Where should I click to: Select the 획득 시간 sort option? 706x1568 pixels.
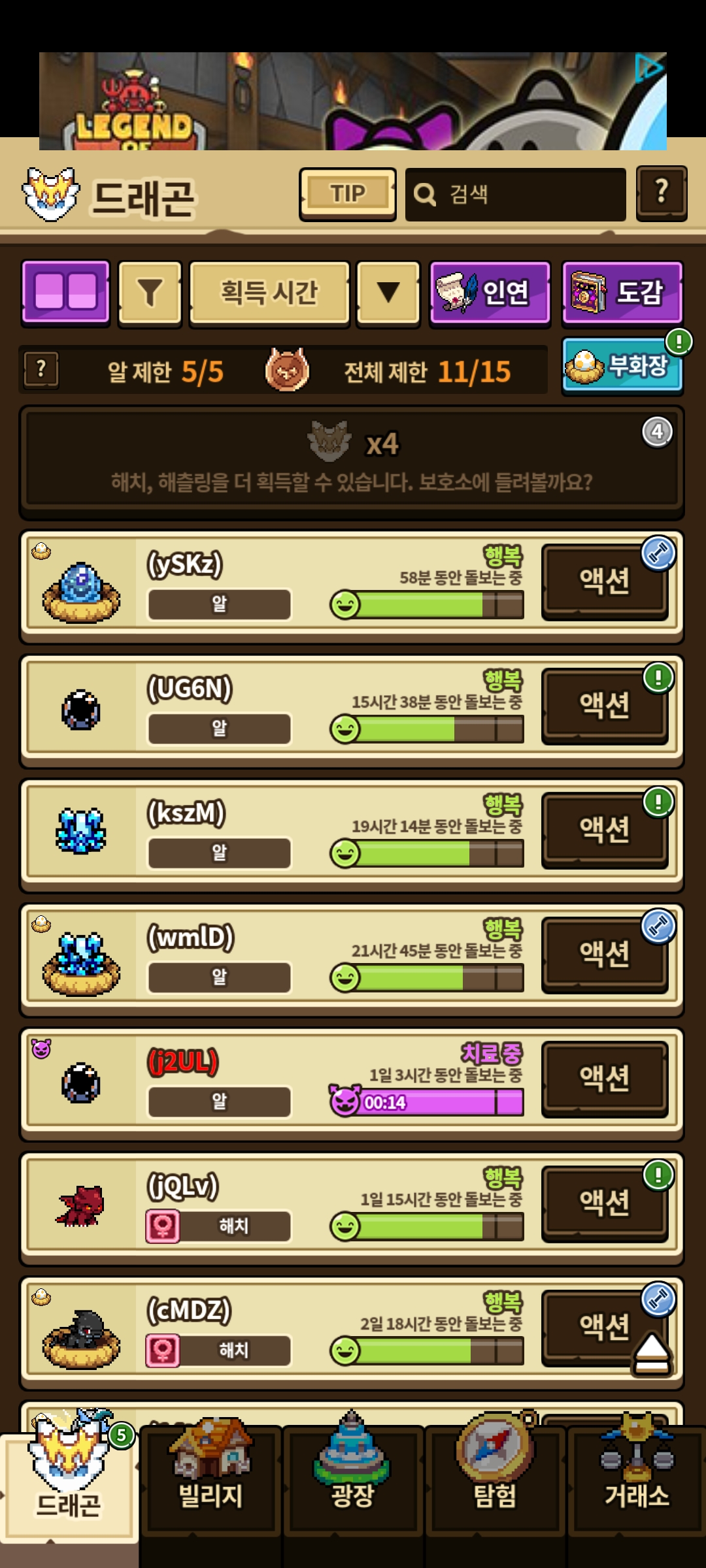269,292
